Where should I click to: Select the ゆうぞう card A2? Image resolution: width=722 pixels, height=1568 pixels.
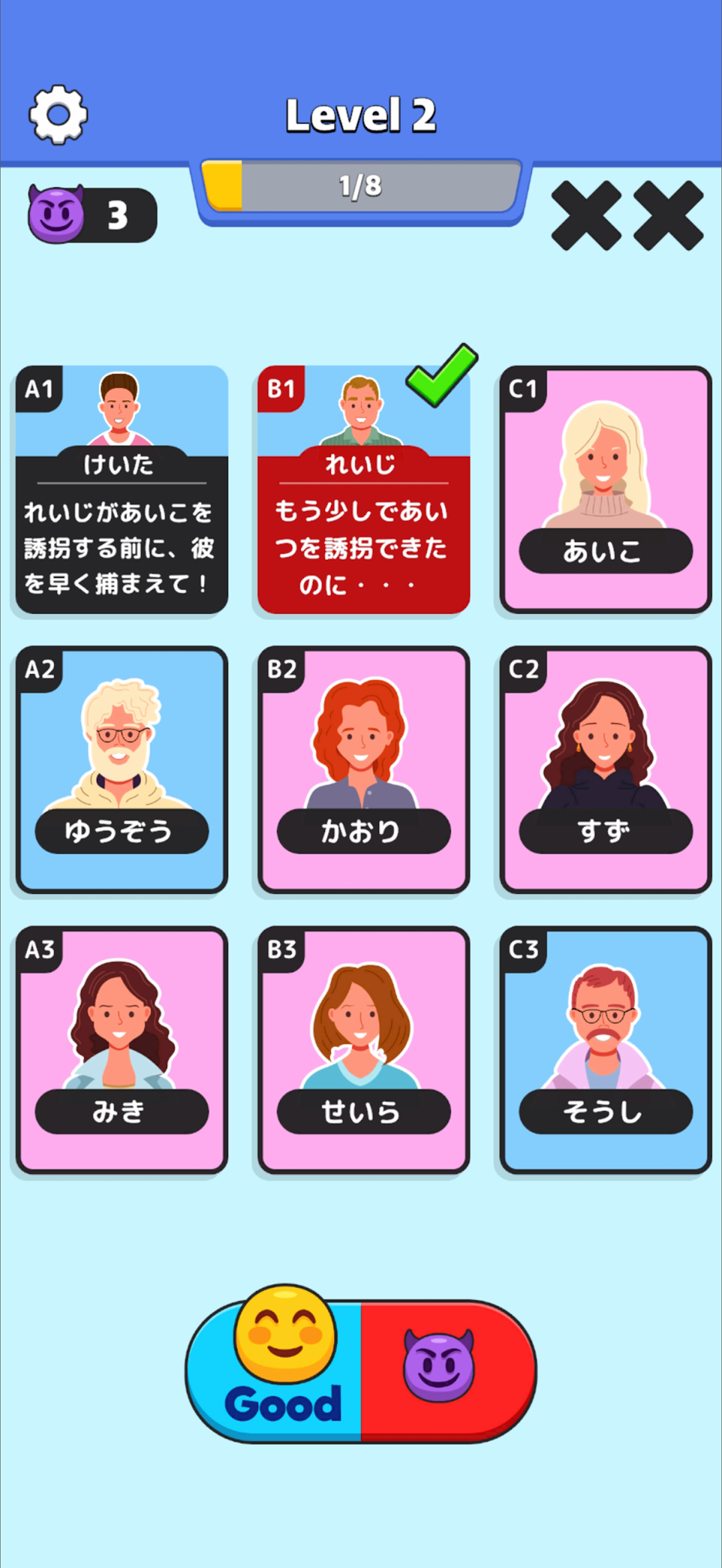[122, 770]
